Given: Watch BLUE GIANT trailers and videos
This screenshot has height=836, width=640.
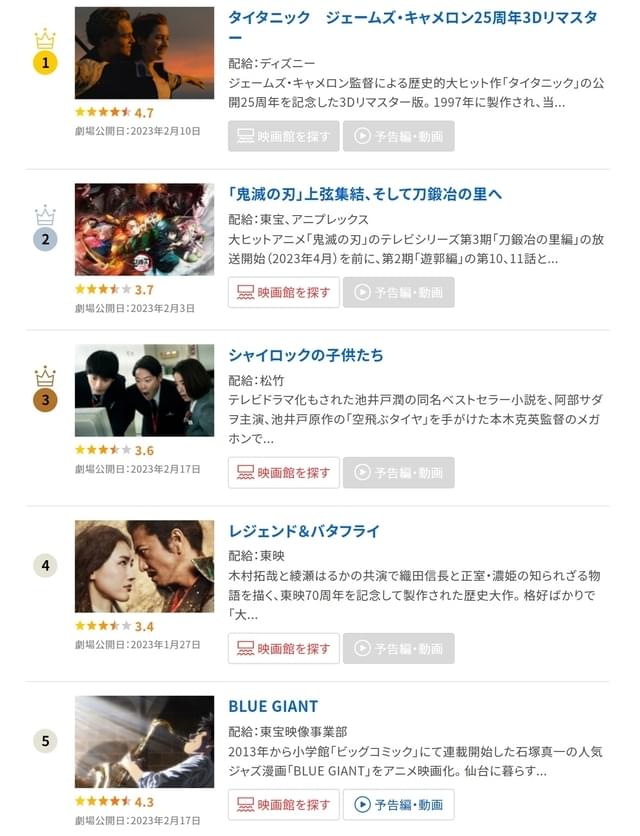Looking at the screenshot, I should pos(398,804).
